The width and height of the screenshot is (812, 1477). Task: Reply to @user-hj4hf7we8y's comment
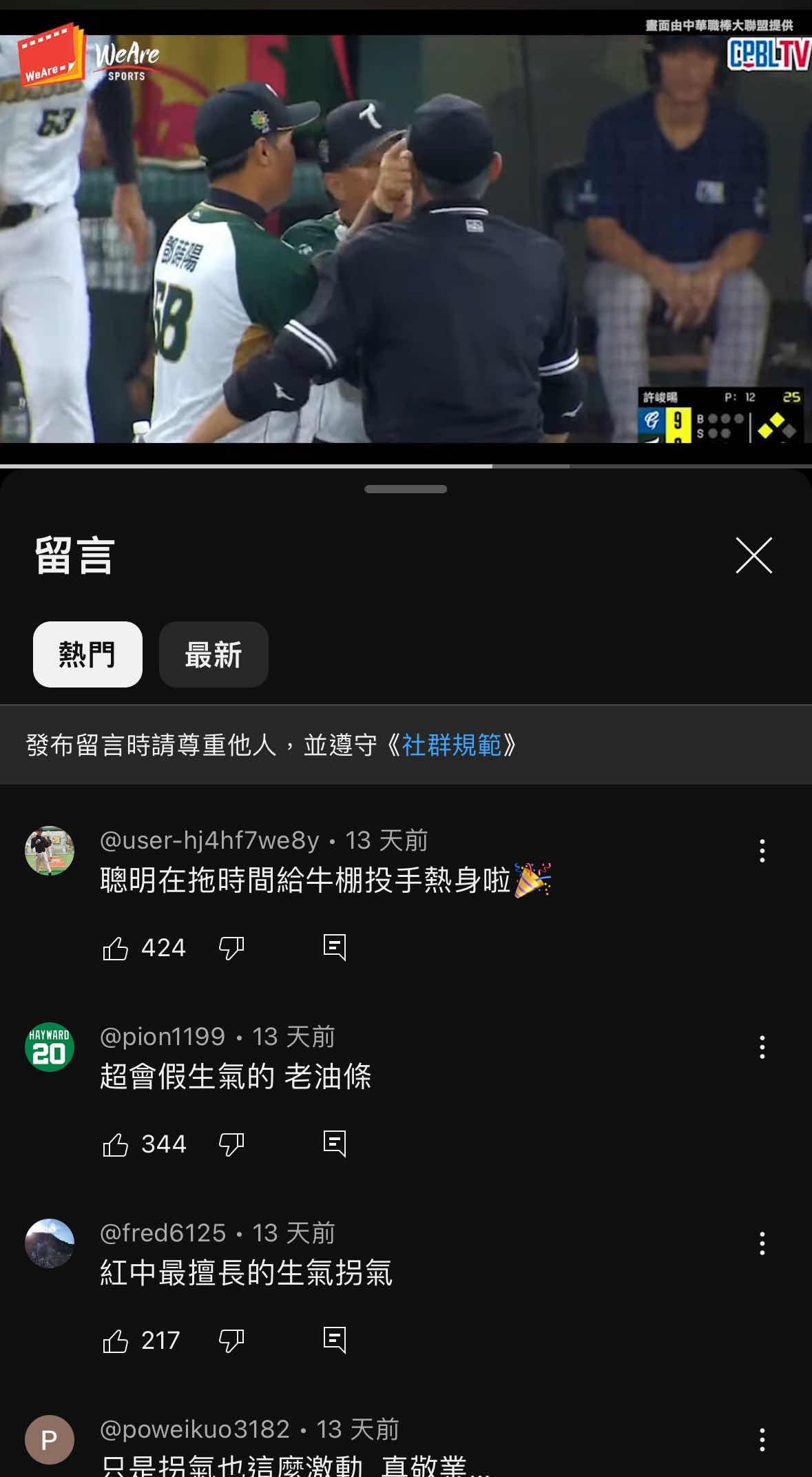[335, 948]
